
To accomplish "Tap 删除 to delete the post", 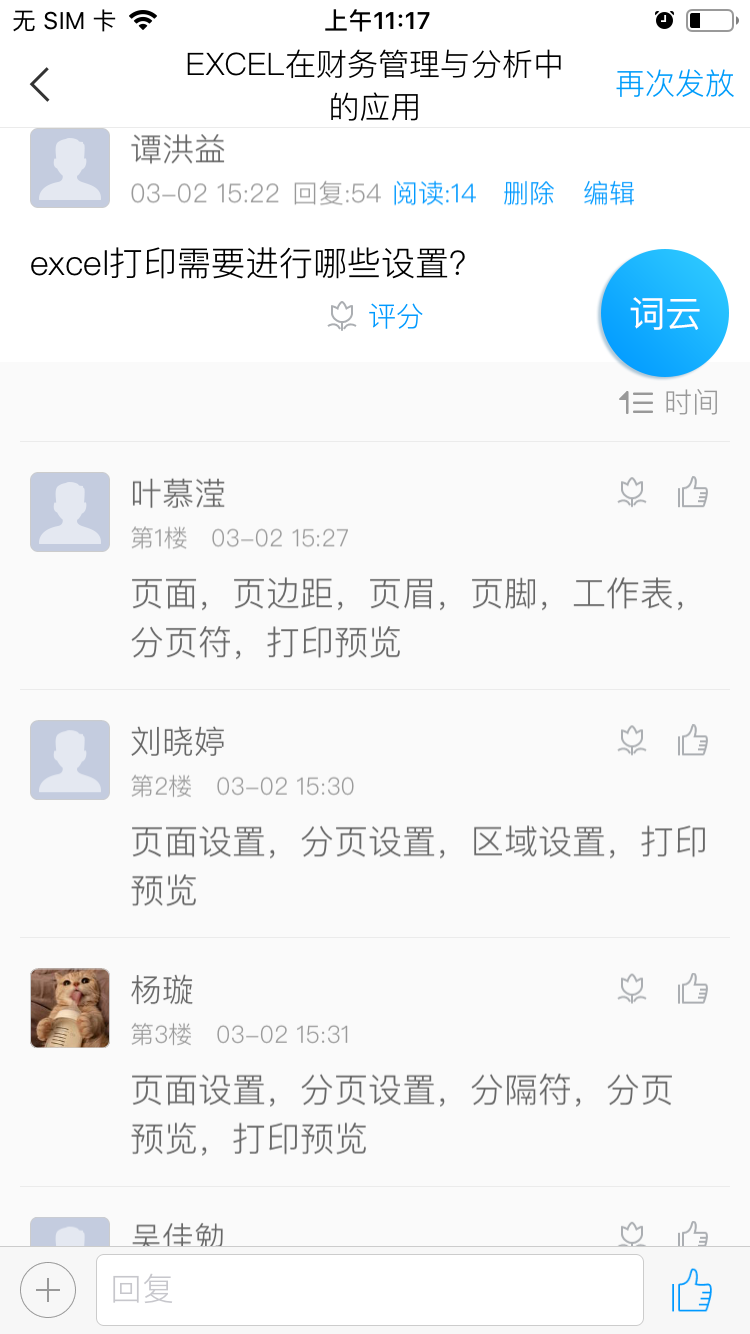I will [528, 194].
